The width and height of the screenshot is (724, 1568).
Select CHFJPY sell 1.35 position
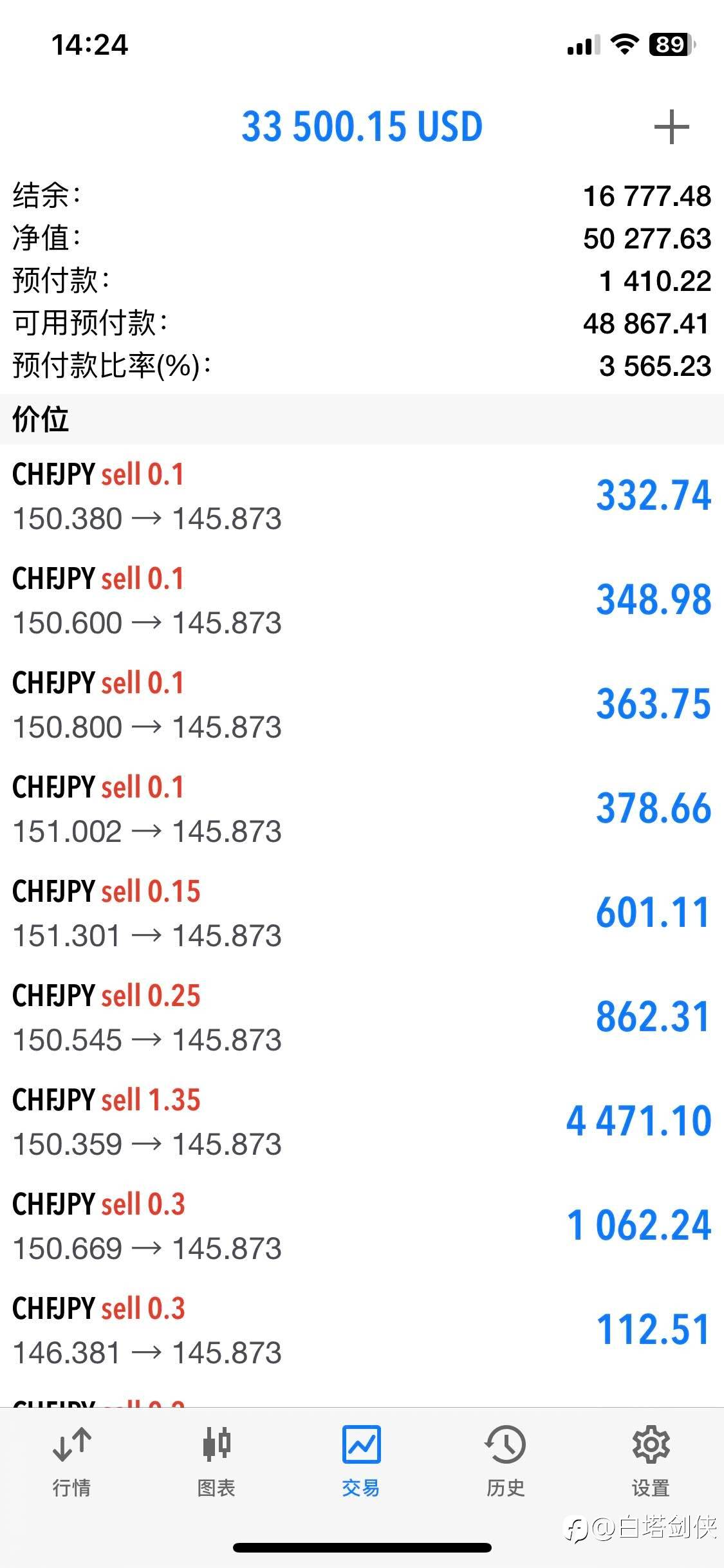tap(362, 1122)
